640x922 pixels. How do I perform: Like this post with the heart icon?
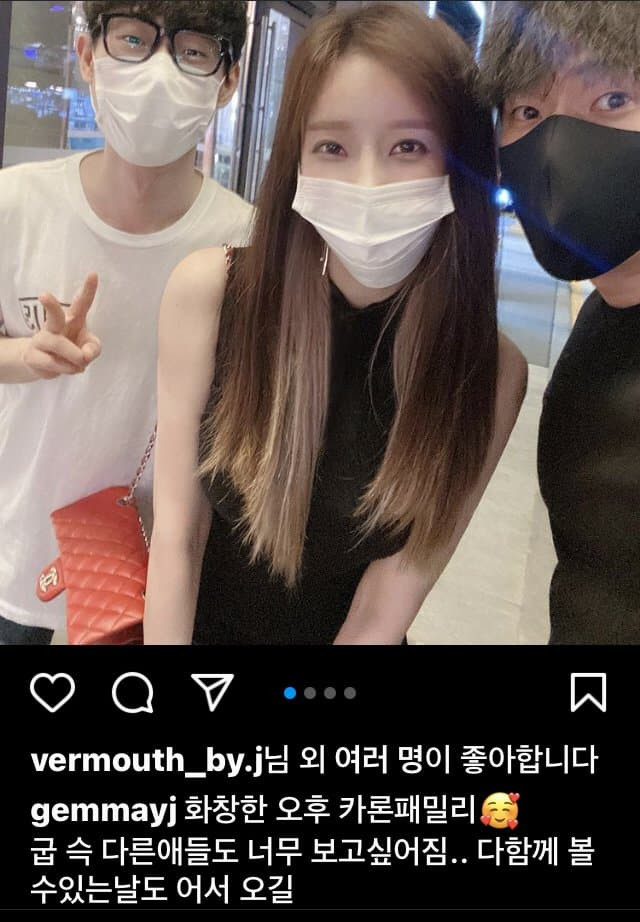point(53,692)
